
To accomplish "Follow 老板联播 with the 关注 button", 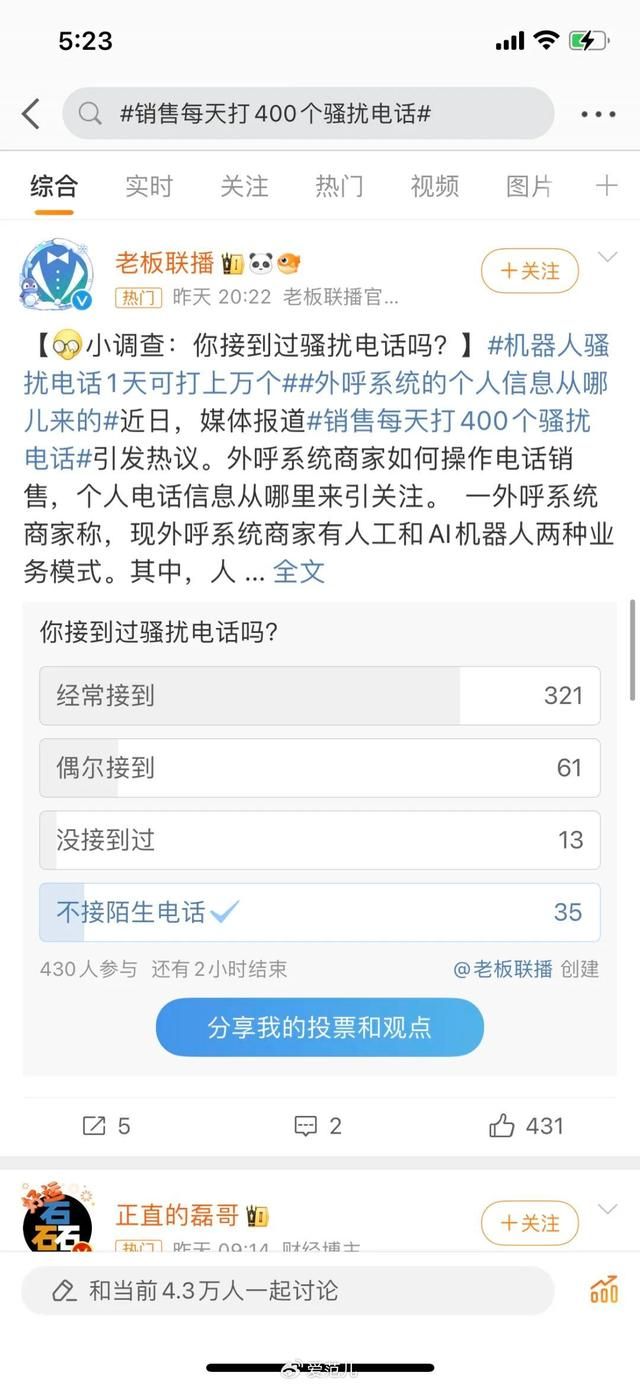I will click(529, 270).
